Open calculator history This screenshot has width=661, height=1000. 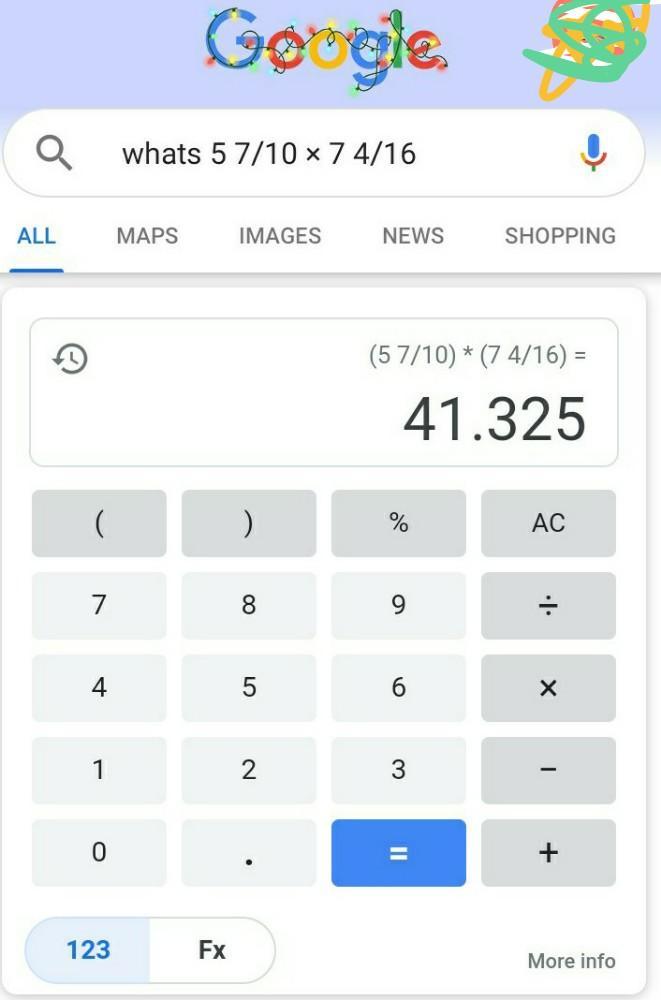click(x=70, y=358)
